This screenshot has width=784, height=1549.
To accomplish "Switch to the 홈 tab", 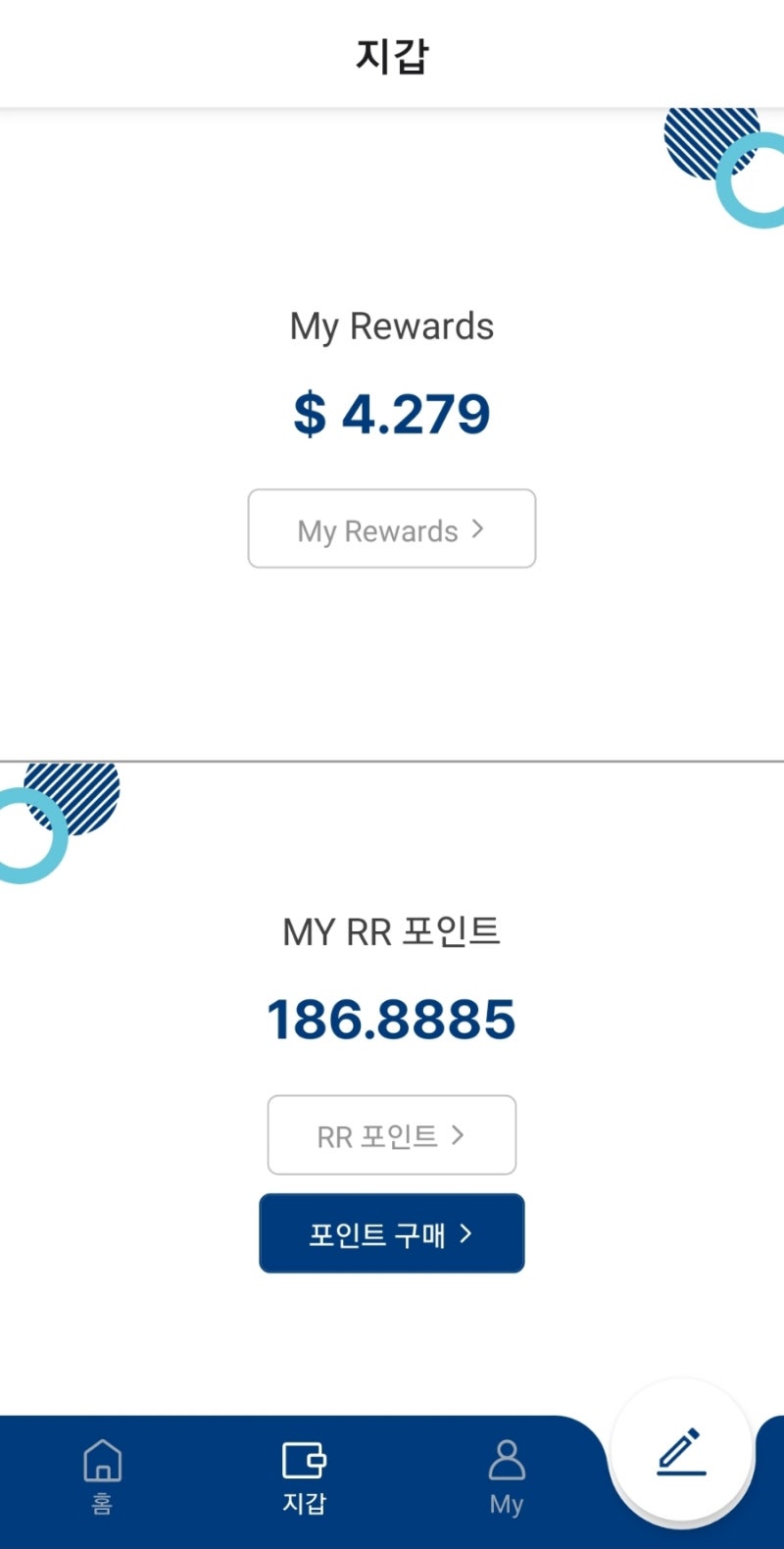I will pos(102,1476).
